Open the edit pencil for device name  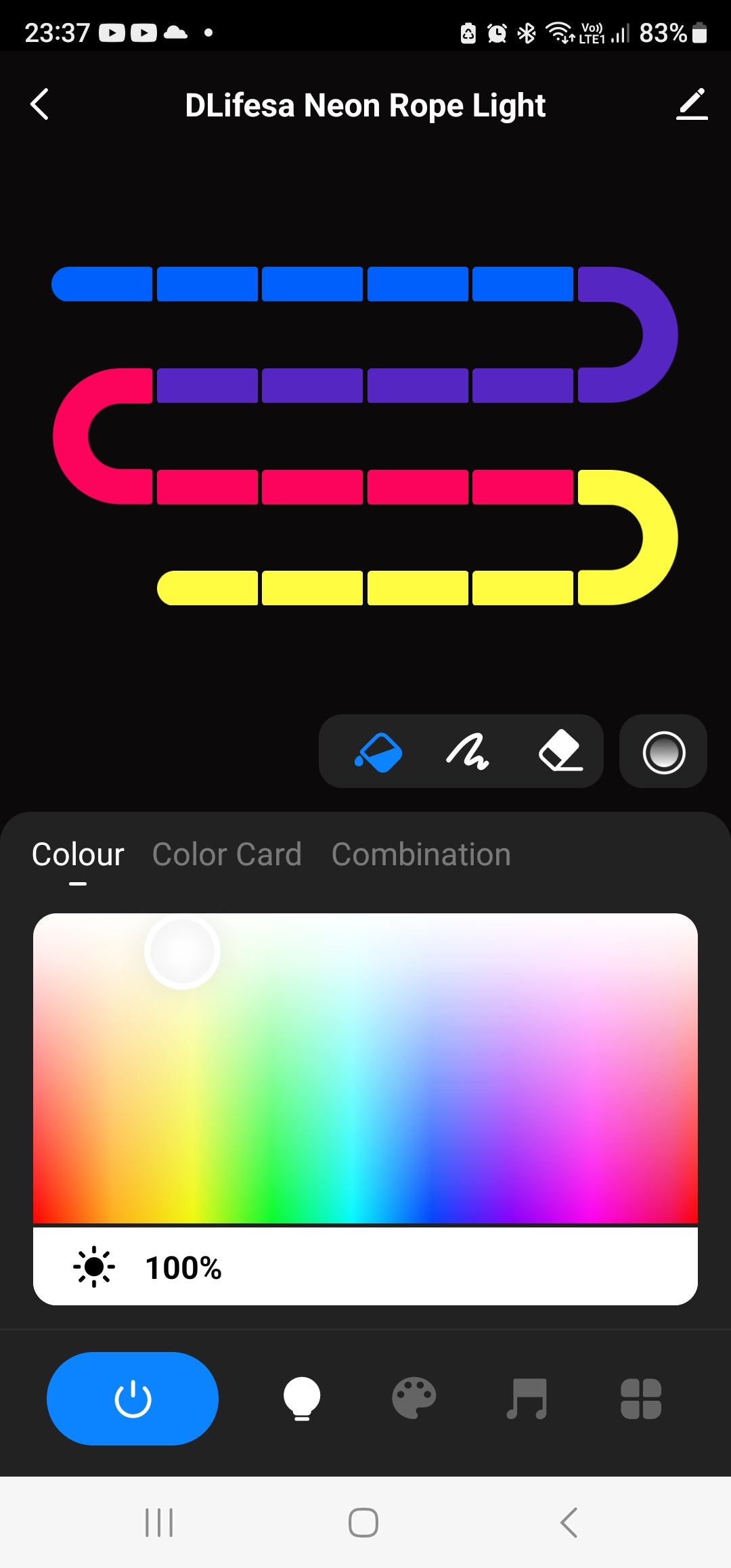click(692, 105)
